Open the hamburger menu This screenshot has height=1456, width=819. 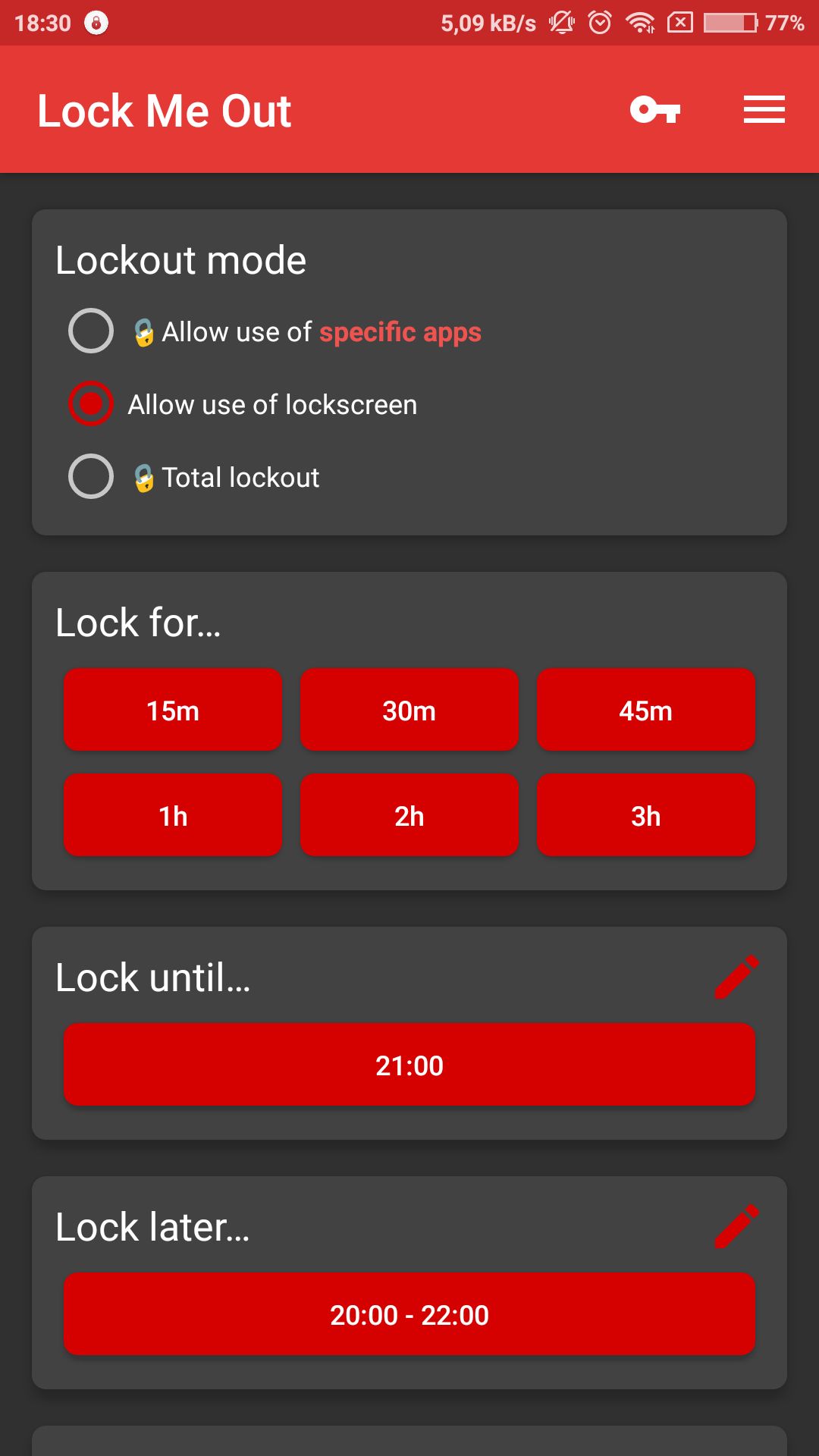coord(764,110)
